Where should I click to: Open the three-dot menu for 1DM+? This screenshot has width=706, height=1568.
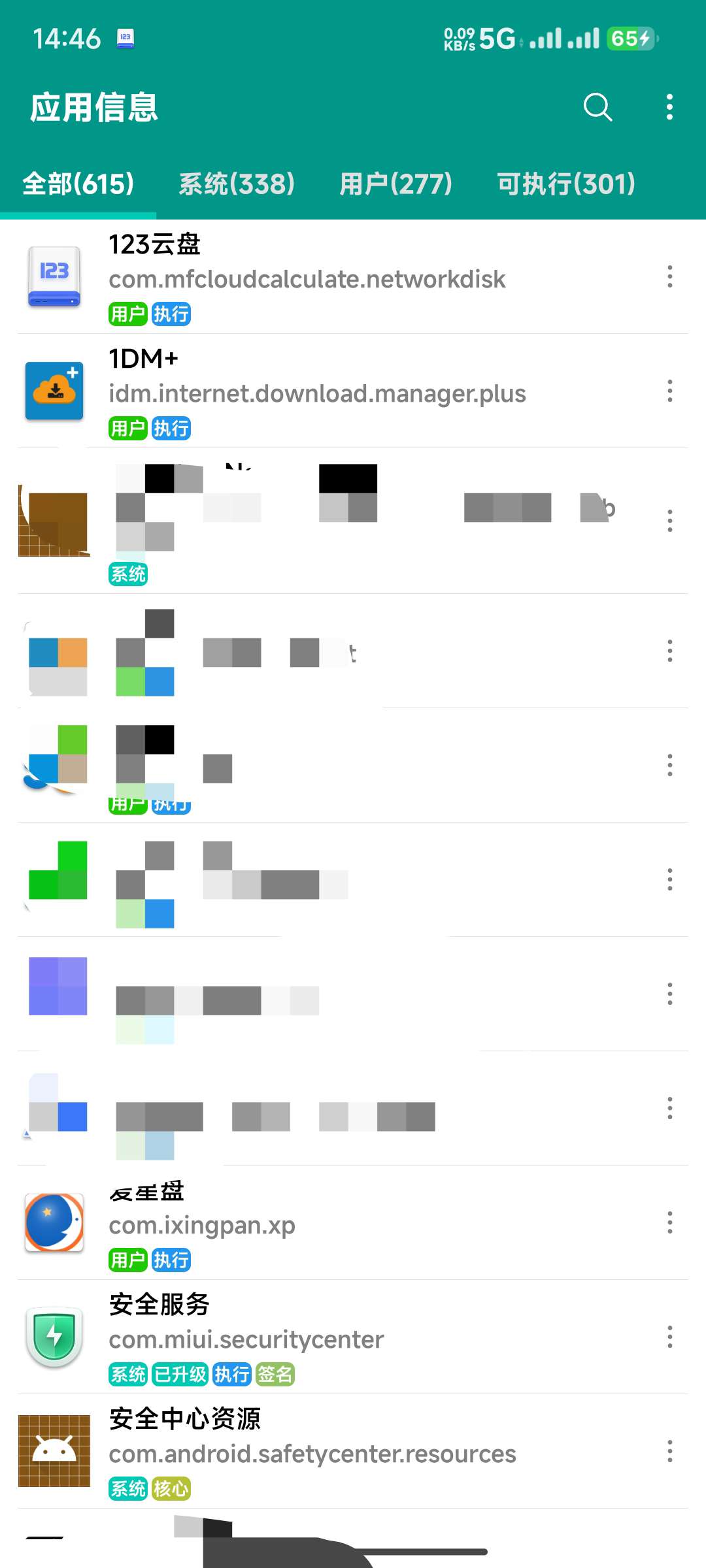(x=669, y=391)
